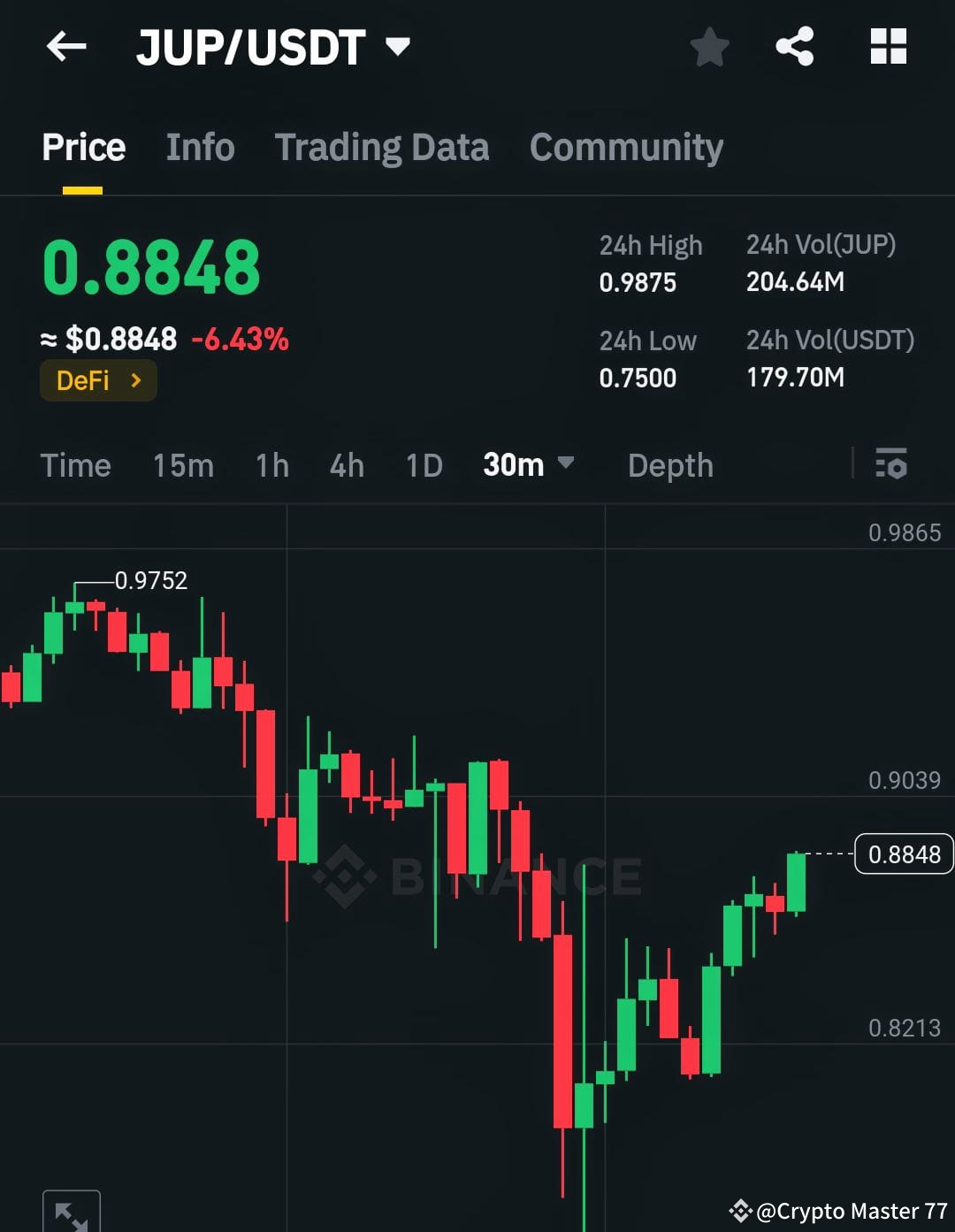The image size is (955, 1232).
Task: Select the Info tab
Action: pos(199,147)
